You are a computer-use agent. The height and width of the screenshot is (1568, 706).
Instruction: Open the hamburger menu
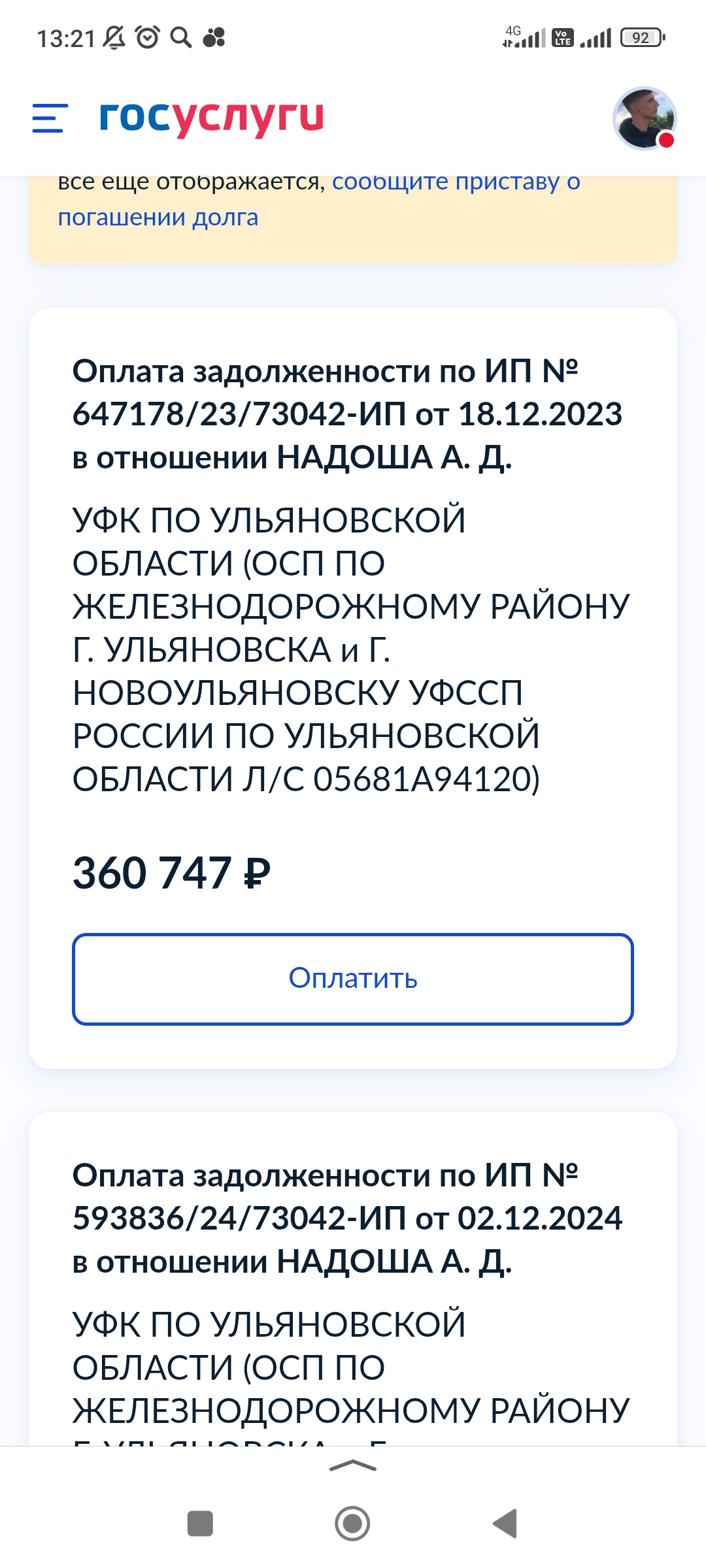click(50, 118)
